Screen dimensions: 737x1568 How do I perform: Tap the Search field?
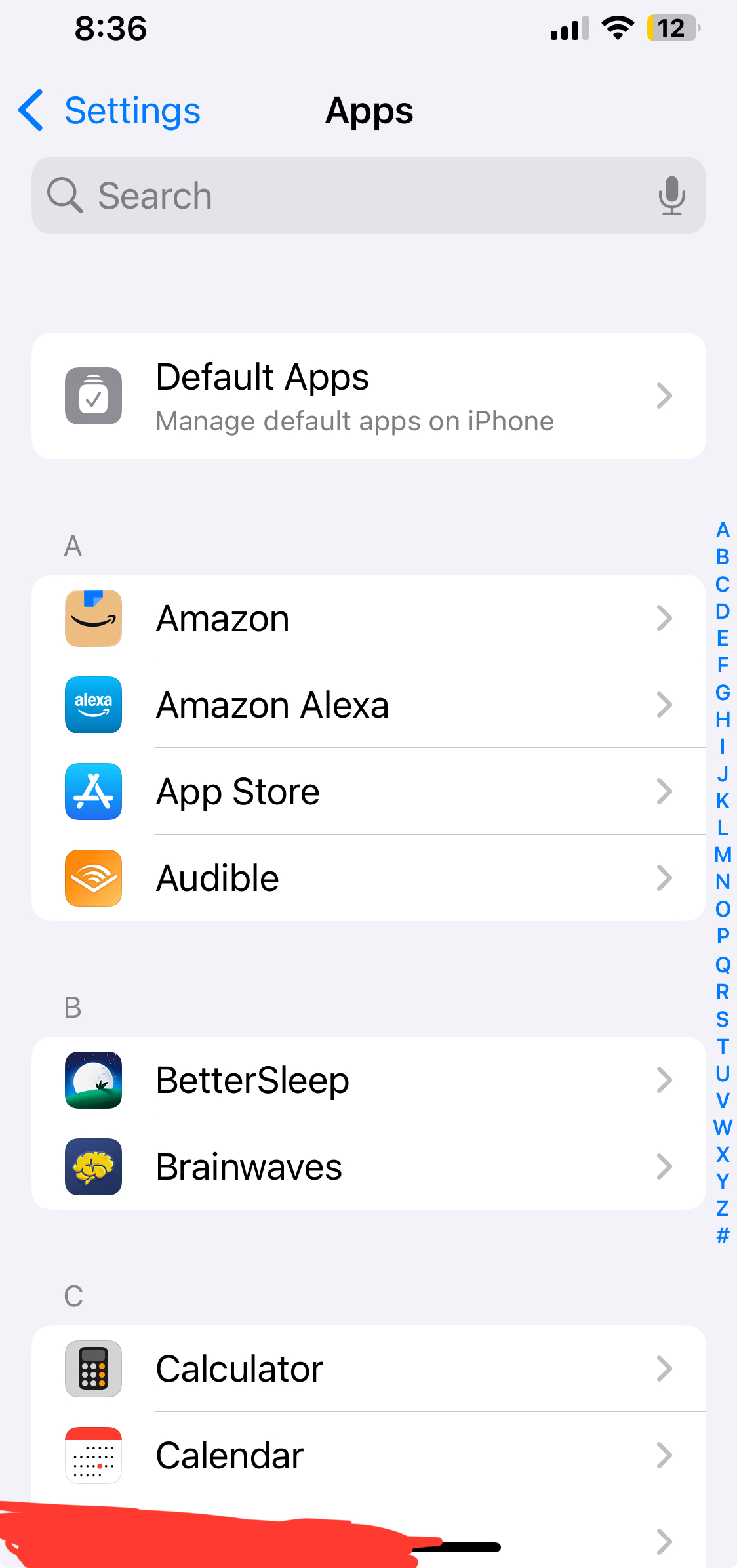(354, 196)
